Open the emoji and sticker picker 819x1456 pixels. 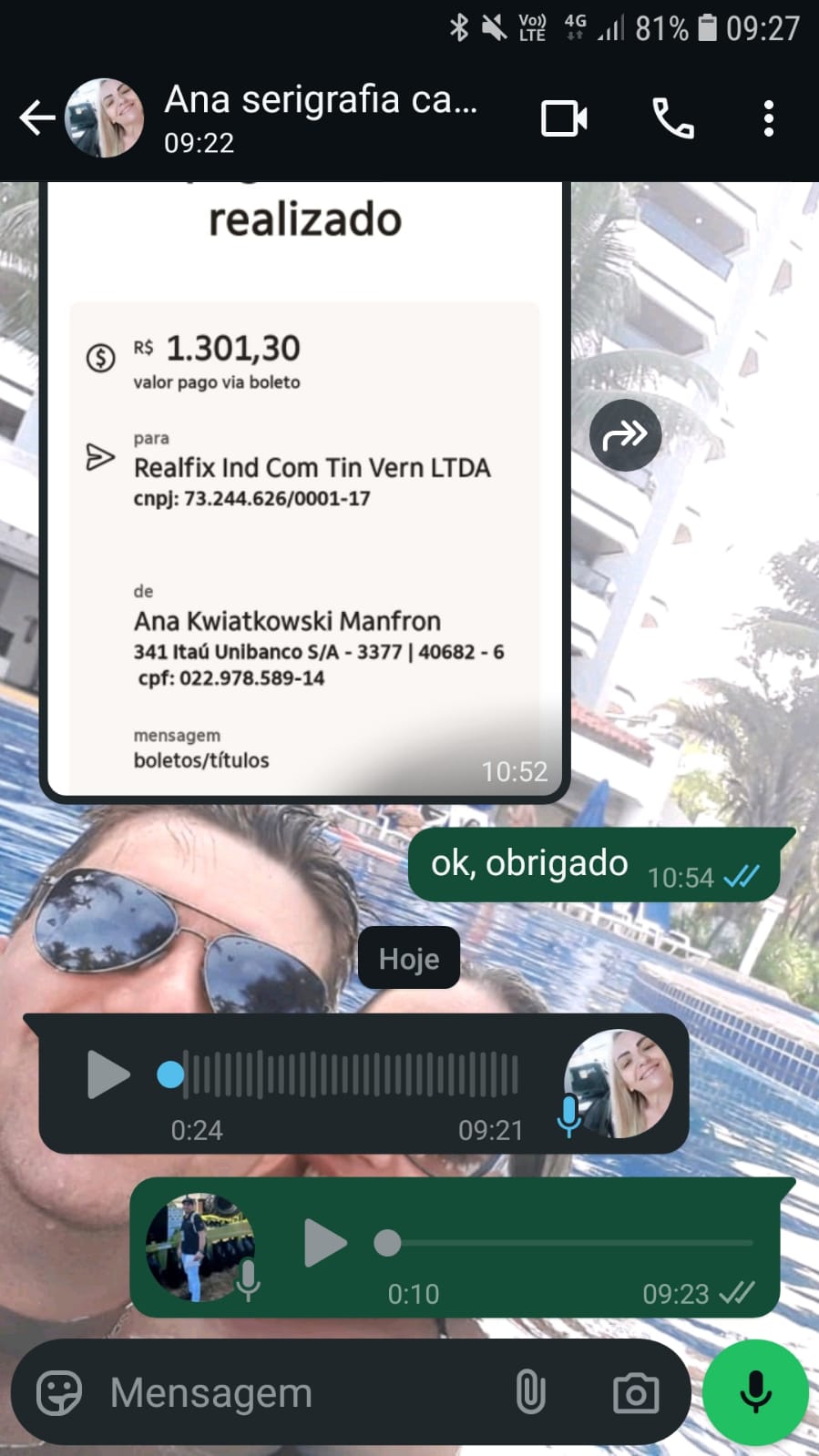click(59, 1392)
